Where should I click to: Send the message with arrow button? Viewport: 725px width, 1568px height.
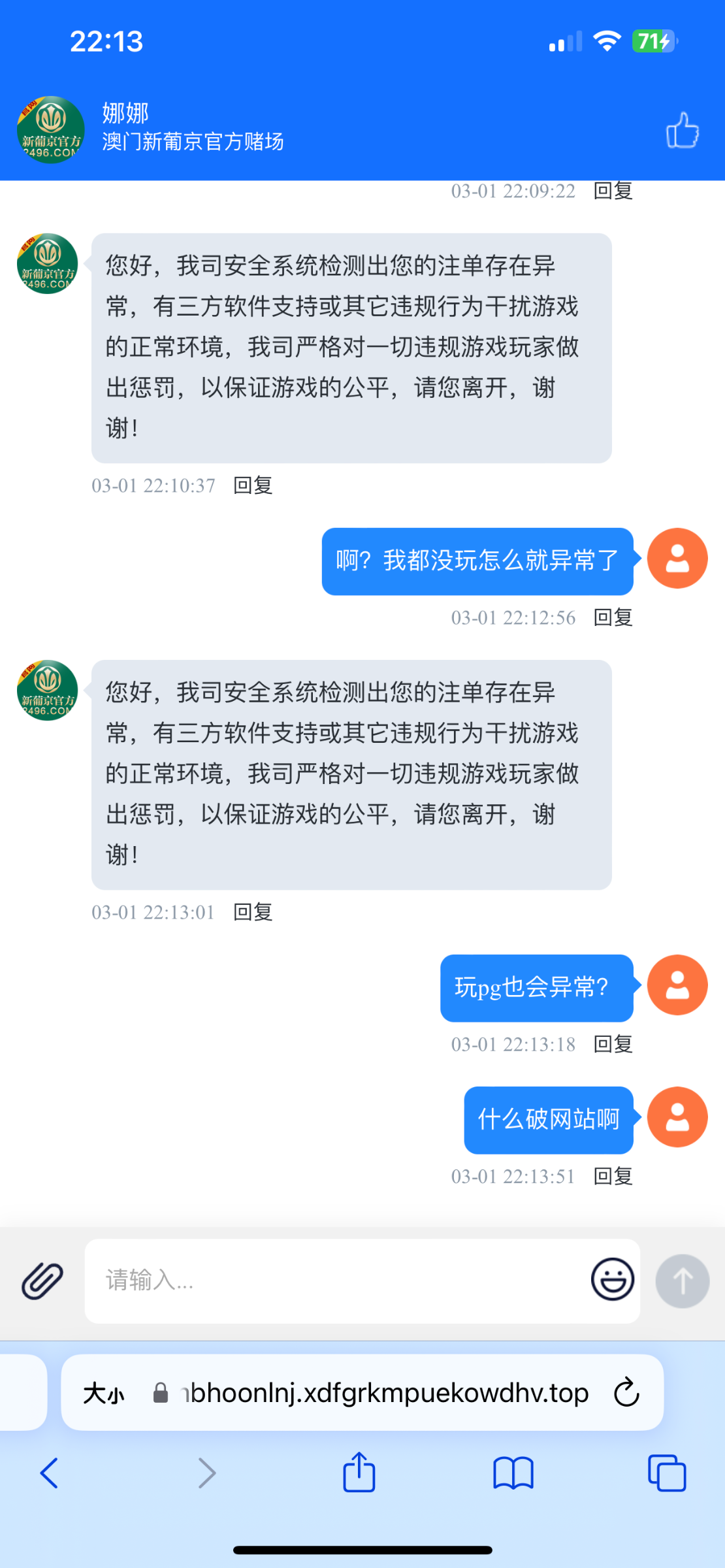(683, 1281)
